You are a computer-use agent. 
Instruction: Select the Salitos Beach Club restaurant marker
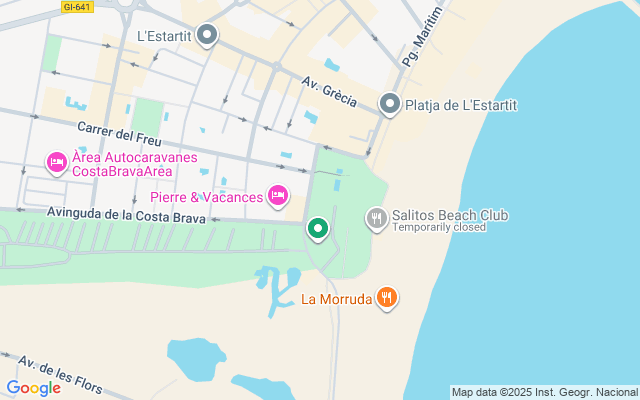[x=376, y=217]
